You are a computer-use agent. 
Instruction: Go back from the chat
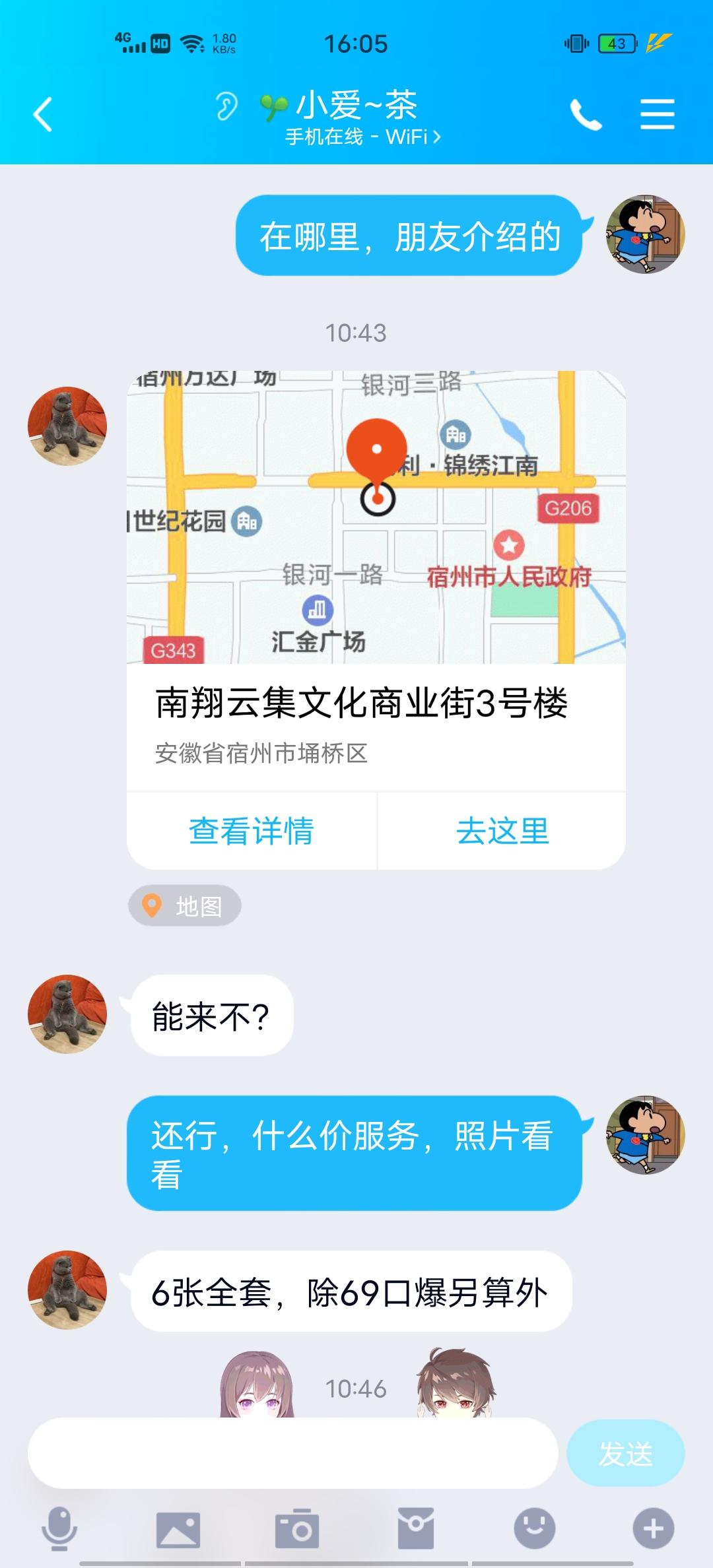pyautogui.click(x=43, y=114)
